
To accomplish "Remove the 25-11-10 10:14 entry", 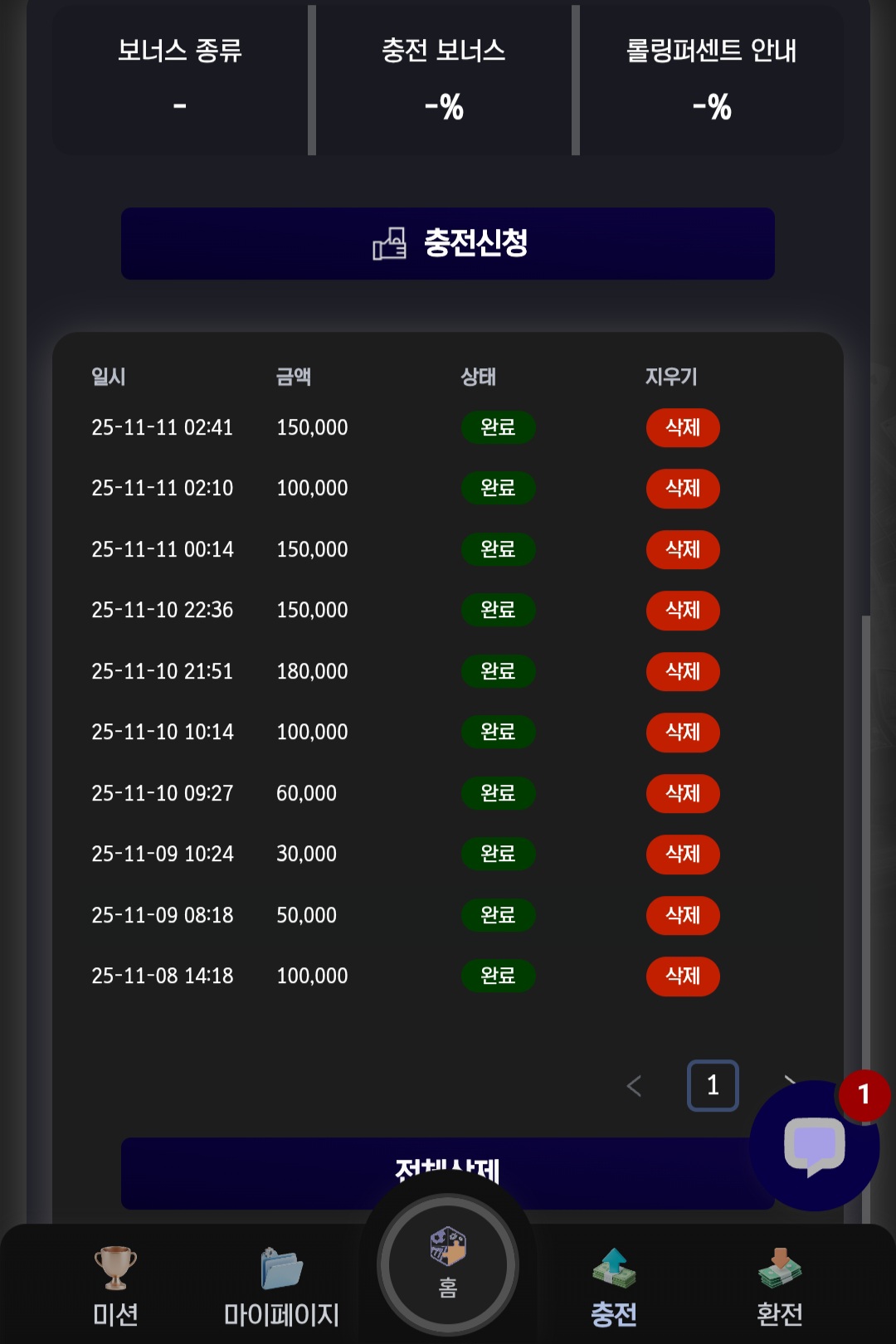I will (x=682, y=733).
